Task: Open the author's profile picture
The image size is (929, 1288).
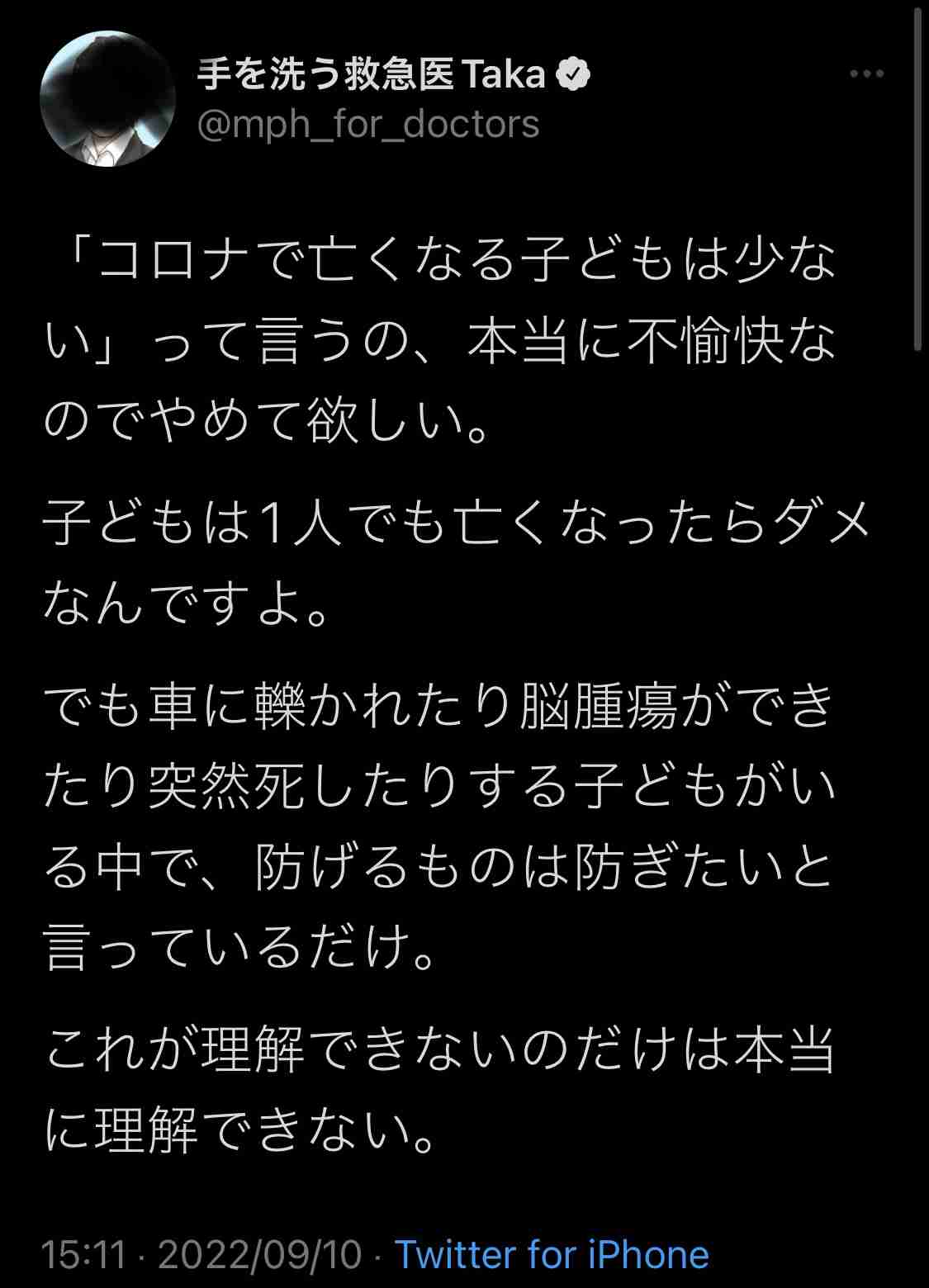Action: [108, 99]
